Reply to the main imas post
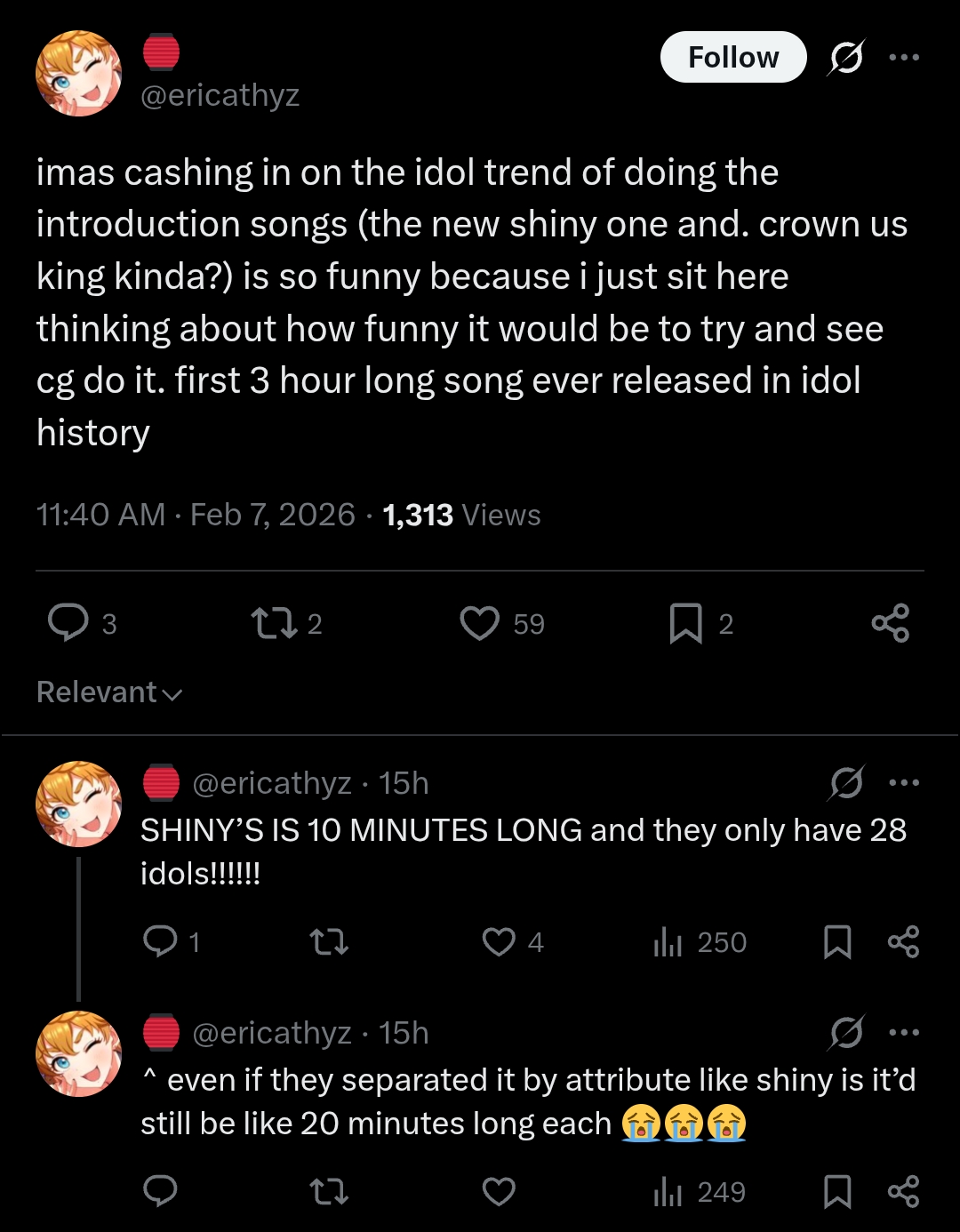Viewport: 960px width, 1232px height. coord(68,623)
